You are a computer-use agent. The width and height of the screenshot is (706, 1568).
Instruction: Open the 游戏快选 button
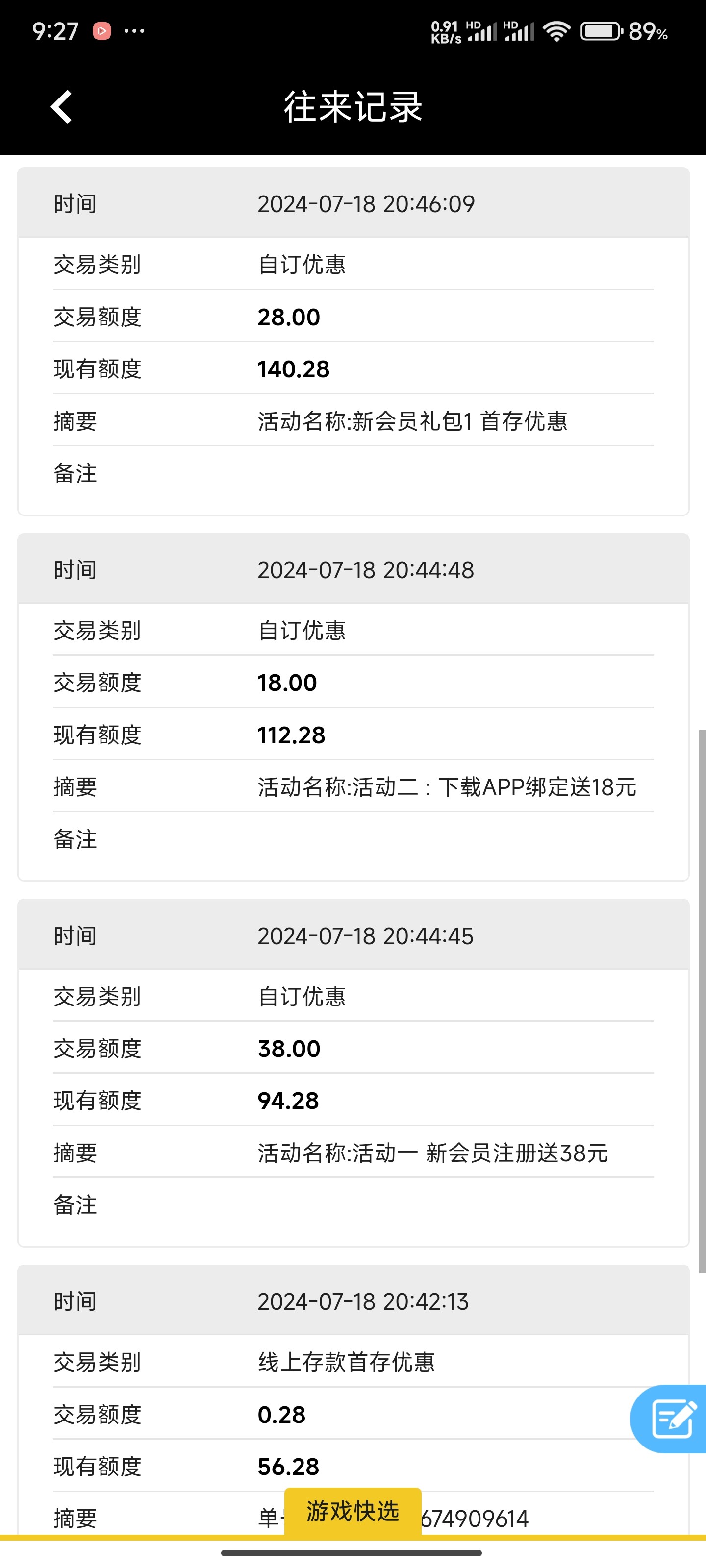tap(353, 1511)
